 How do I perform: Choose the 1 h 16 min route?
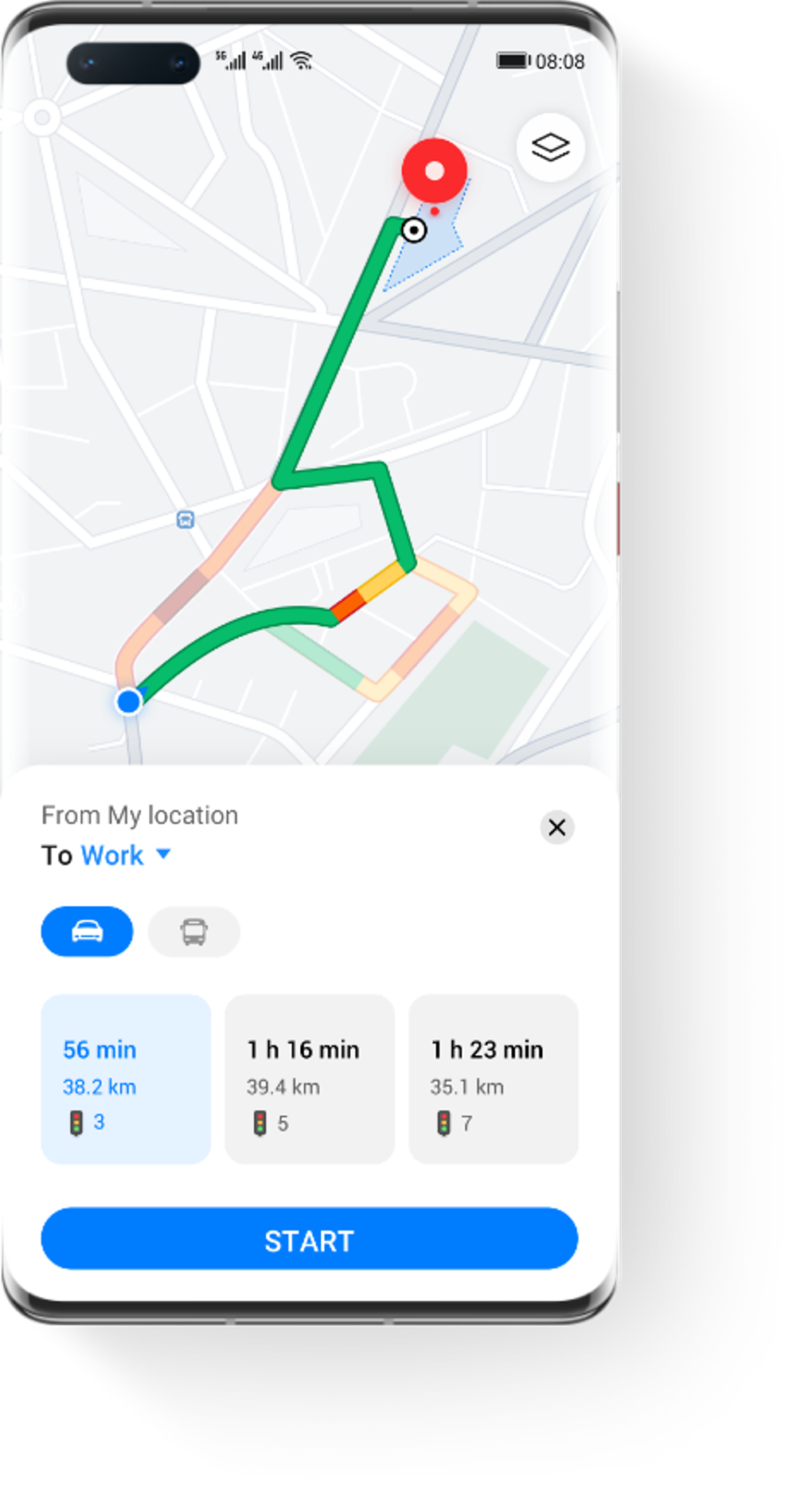click(x=310, y=1079)
